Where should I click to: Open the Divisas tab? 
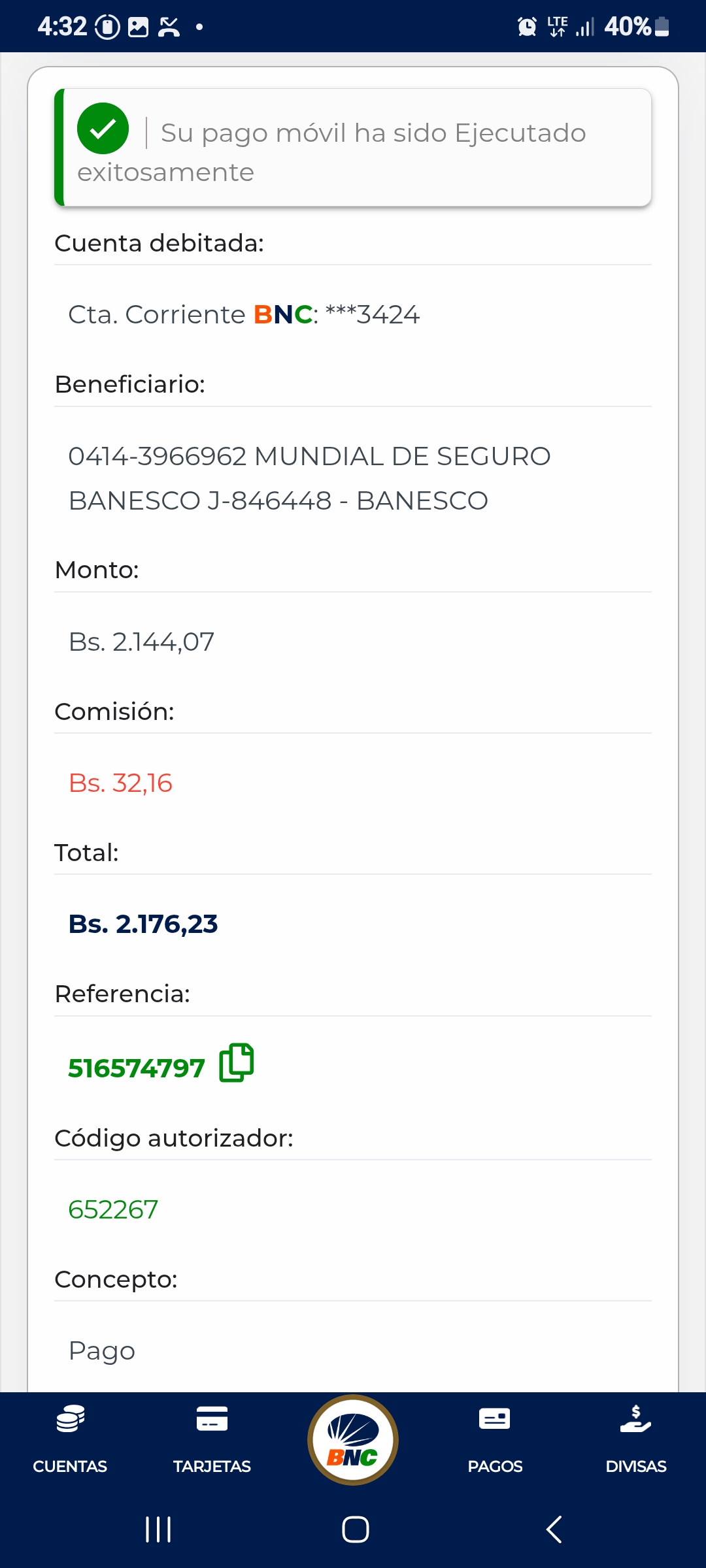point(635,1438)
